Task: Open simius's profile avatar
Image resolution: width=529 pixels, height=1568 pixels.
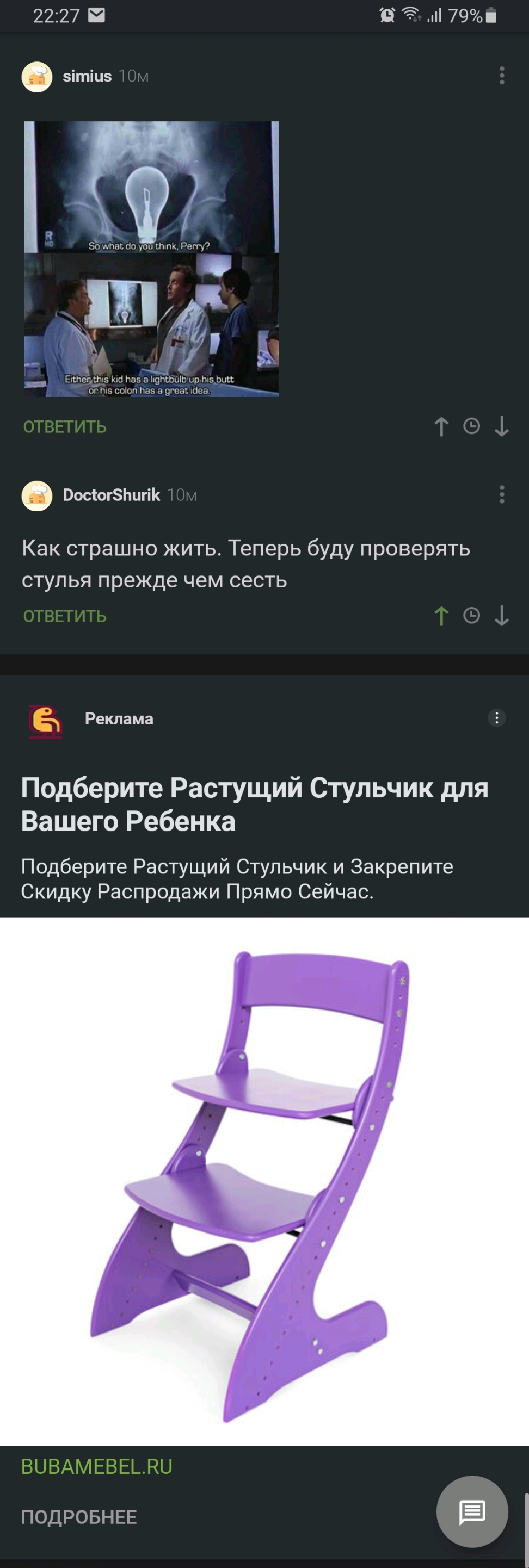Action: 37,77
